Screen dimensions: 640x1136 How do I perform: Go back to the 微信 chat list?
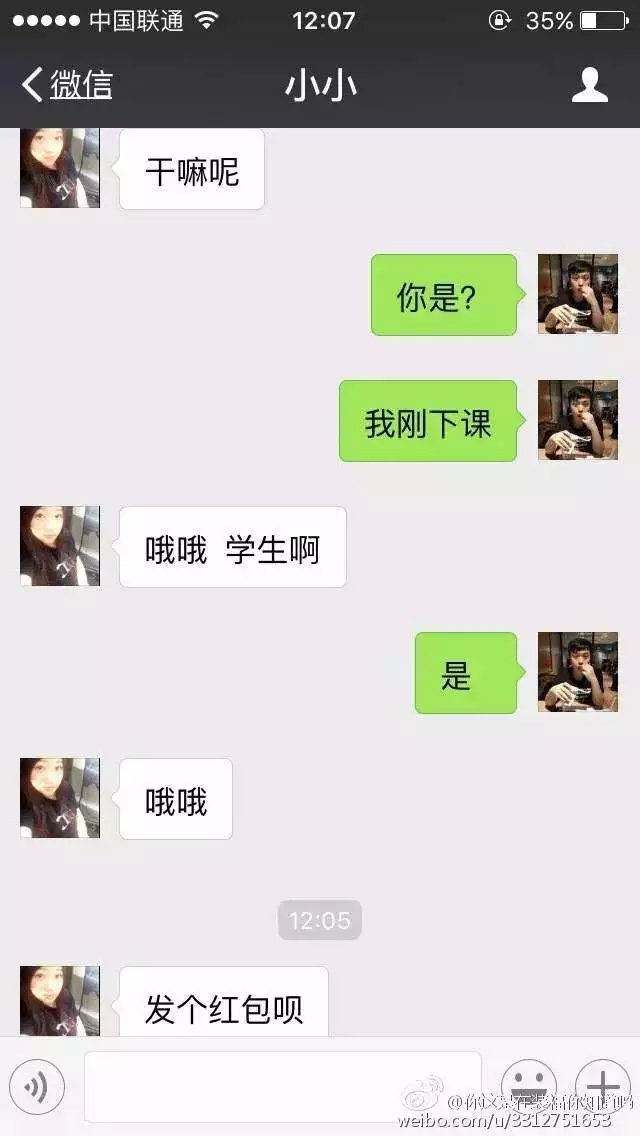point(67,85)
